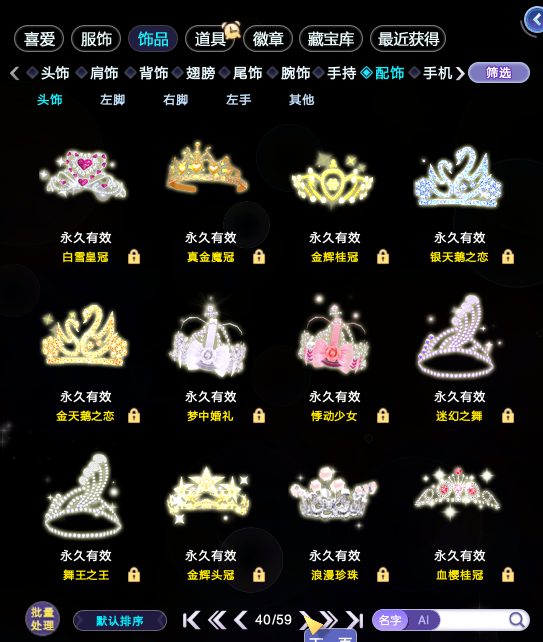Image resolution: width=543 pixels, height=642 pixels.
Task: Choose the 迷幻之舞 tiara
Action: [x=459, y=336]
